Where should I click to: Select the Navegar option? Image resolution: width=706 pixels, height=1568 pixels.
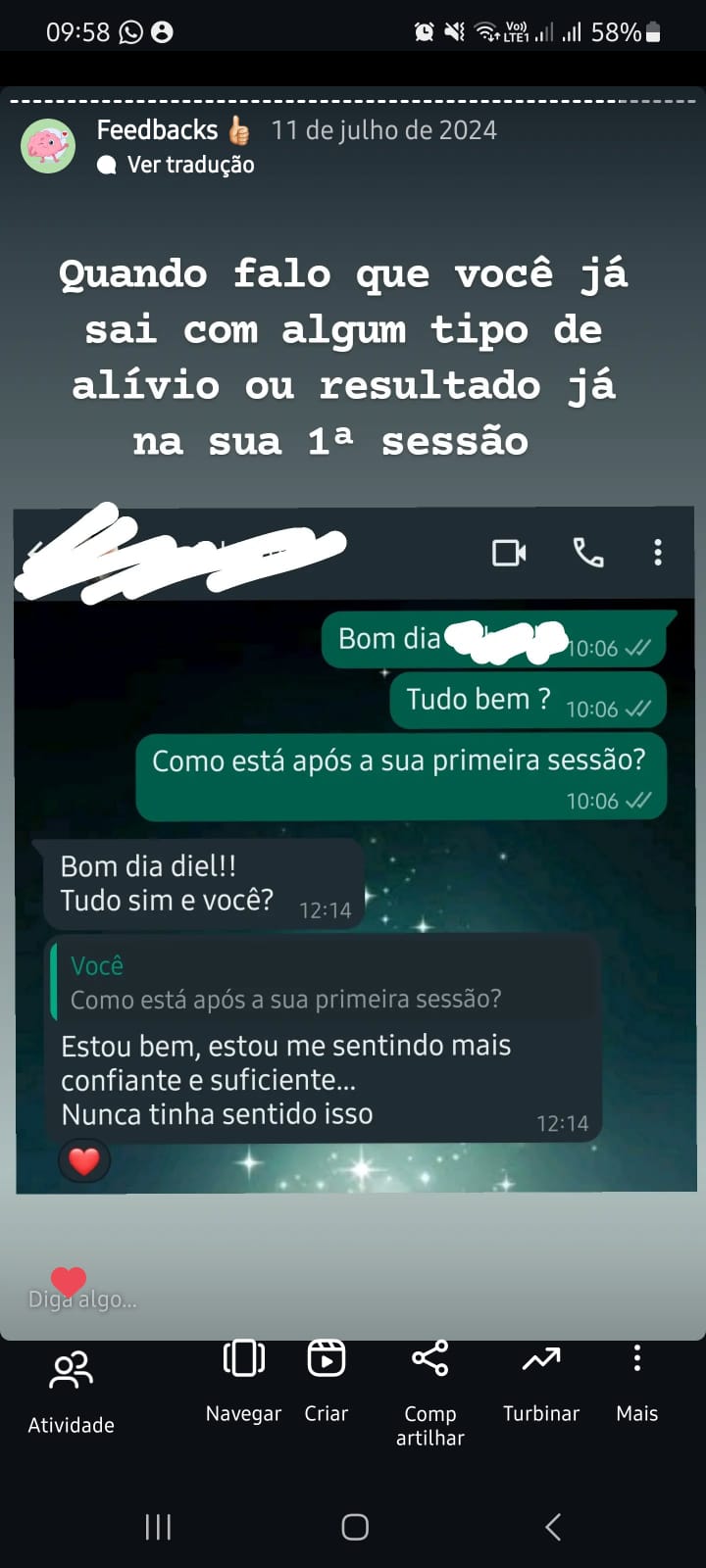tap(243, 1380)
